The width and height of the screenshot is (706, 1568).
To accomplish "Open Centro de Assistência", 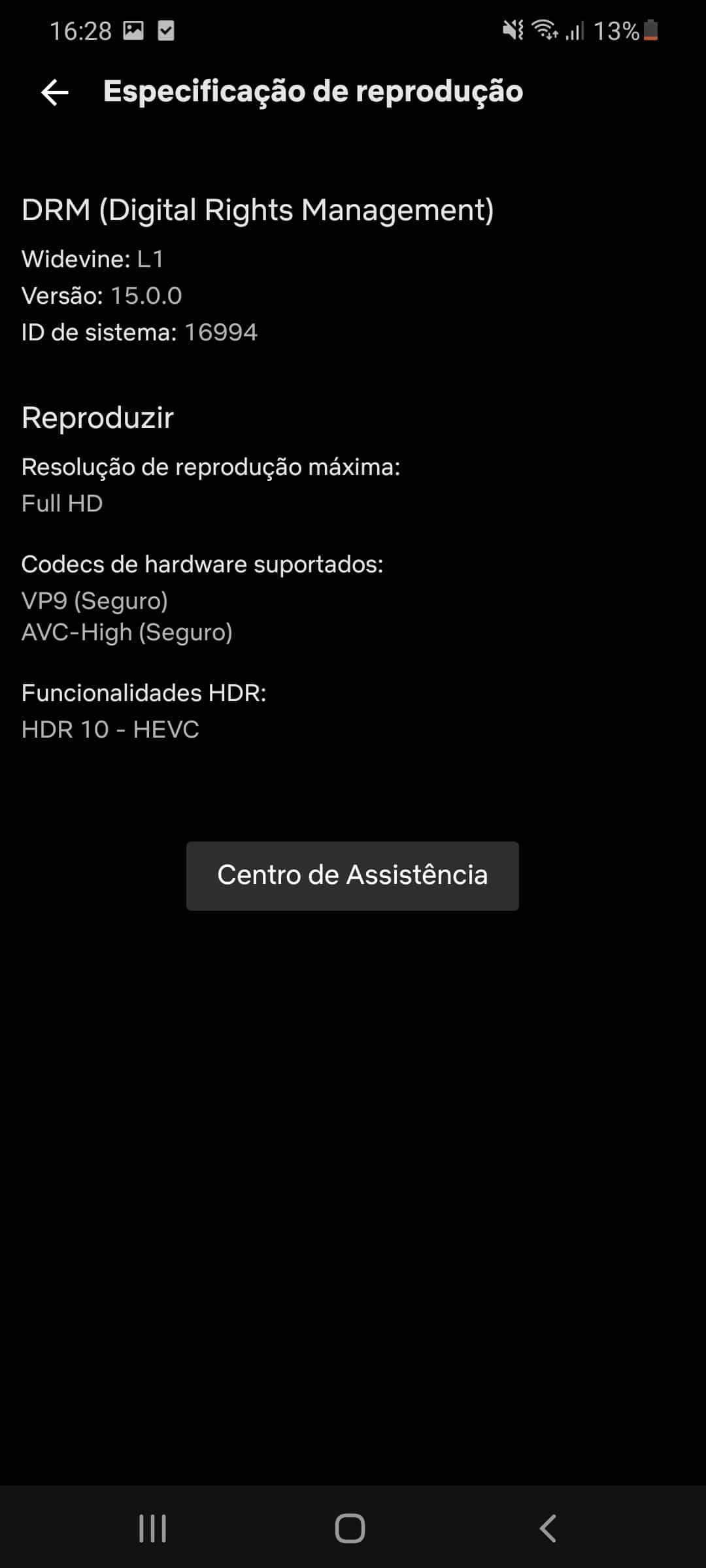I will (352, 875).
